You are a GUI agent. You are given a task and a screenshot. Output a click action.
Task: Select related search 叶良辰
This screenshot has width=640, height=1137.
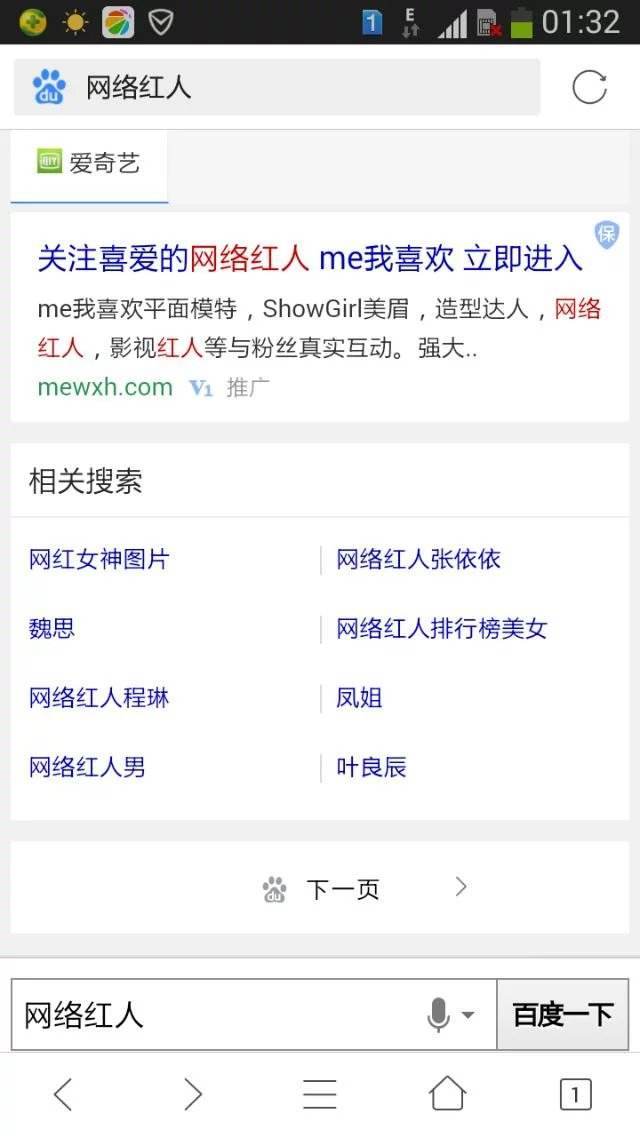371,768
